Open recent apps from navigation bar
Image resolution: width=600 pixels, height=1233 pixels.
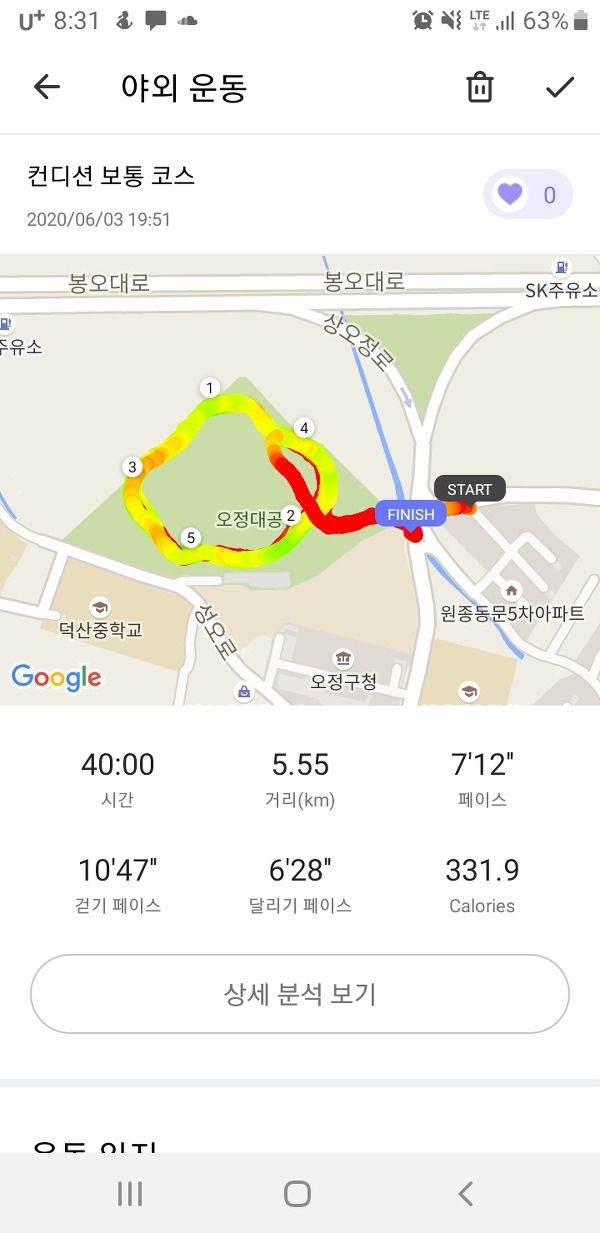point(130,1193)
